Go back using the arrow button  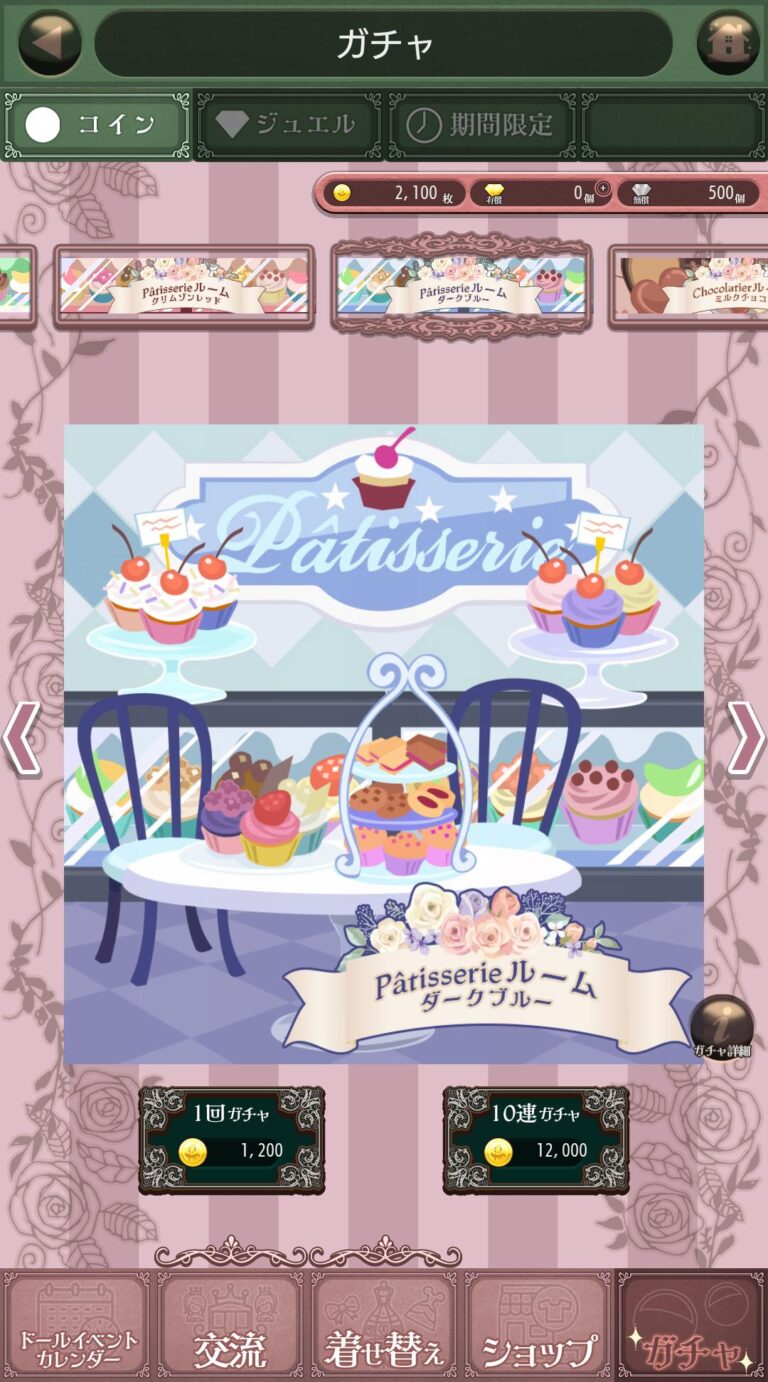click(x=49, y=43)
